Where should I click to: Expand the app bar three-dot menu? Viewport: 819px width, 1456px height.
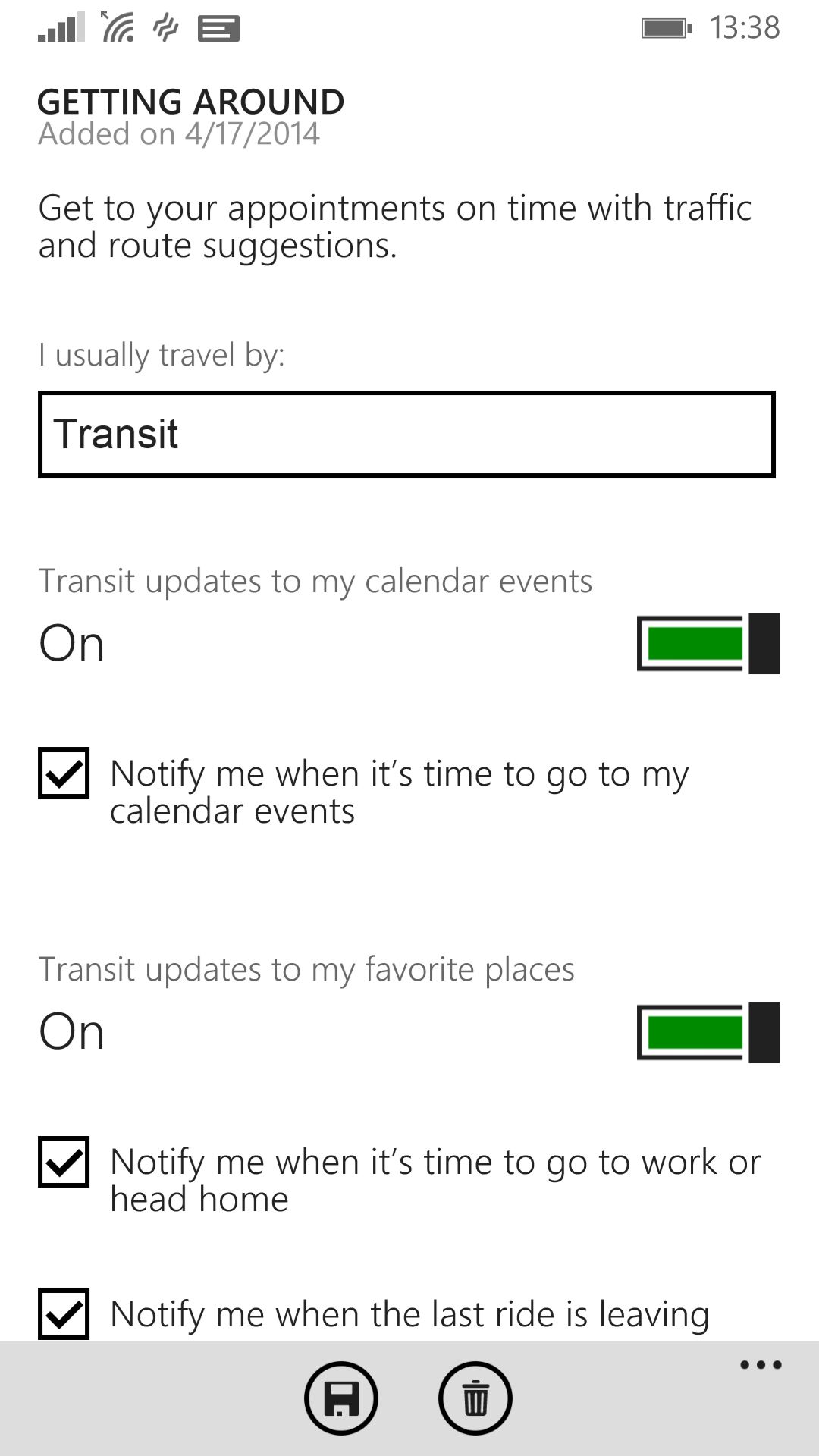click(x=761, y=1365)
